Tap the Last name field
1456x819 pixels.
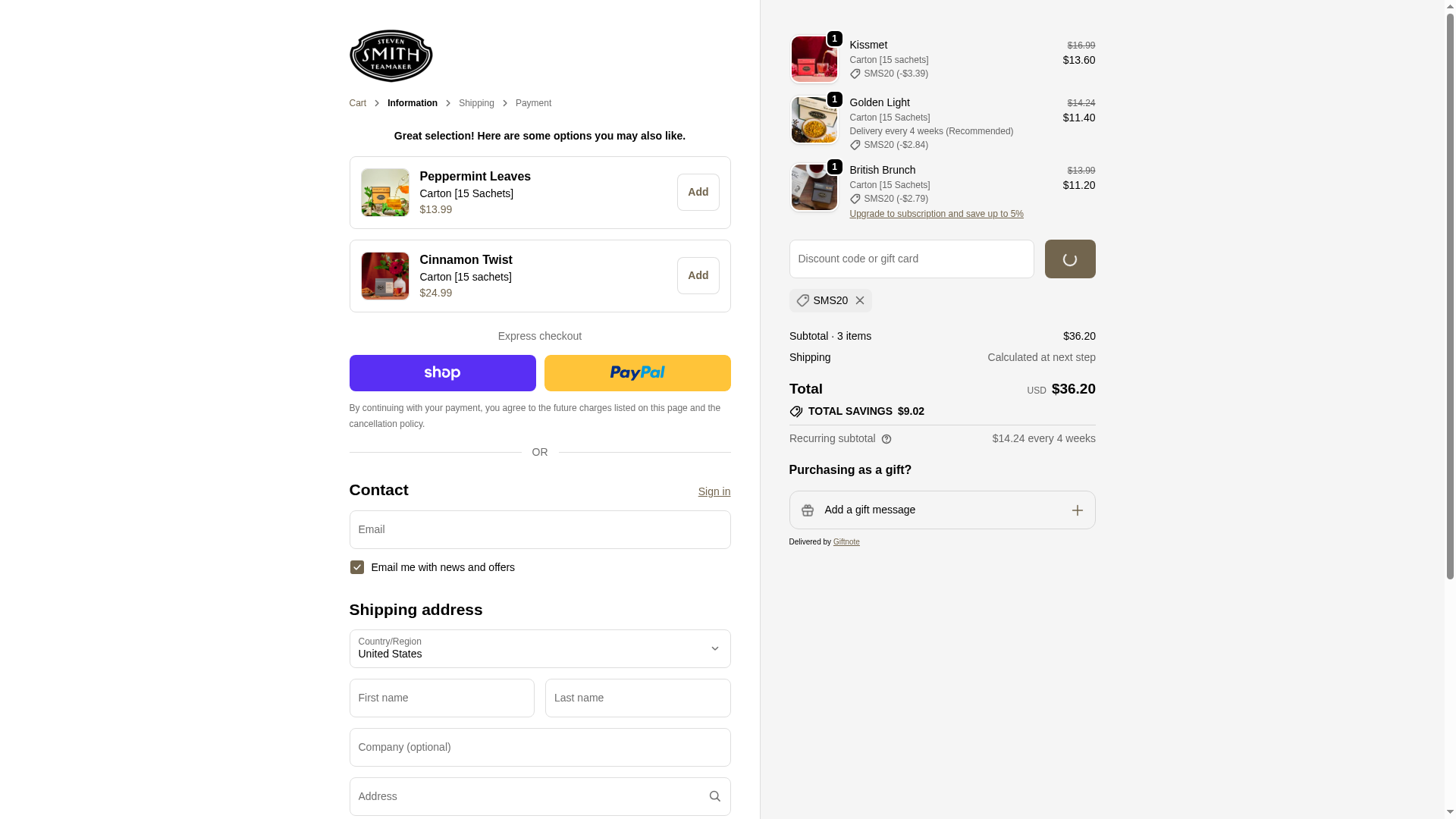[x=637, y=698]
